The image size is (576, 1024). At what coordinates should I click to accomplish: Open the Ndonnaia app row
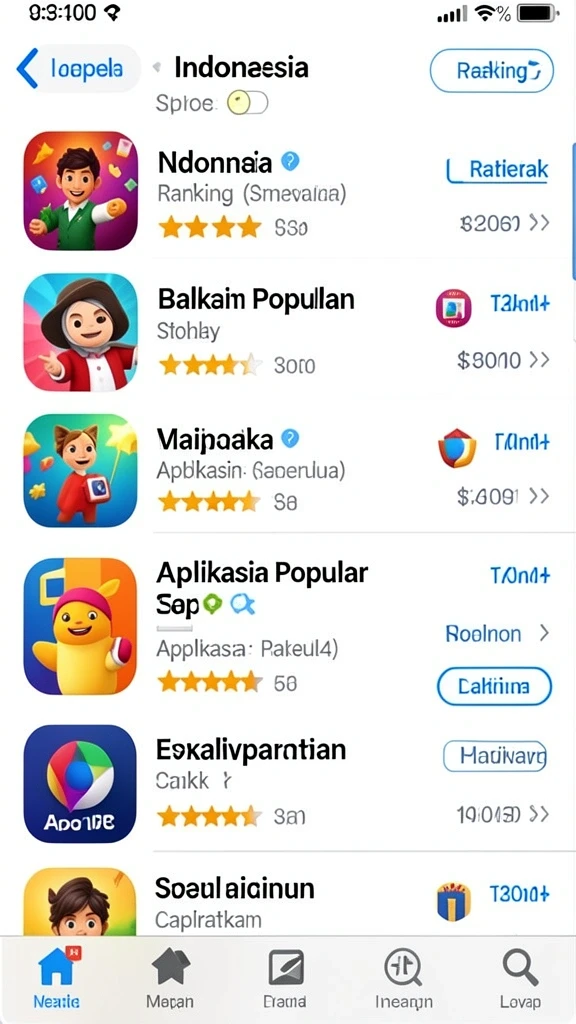click(288, 191)
